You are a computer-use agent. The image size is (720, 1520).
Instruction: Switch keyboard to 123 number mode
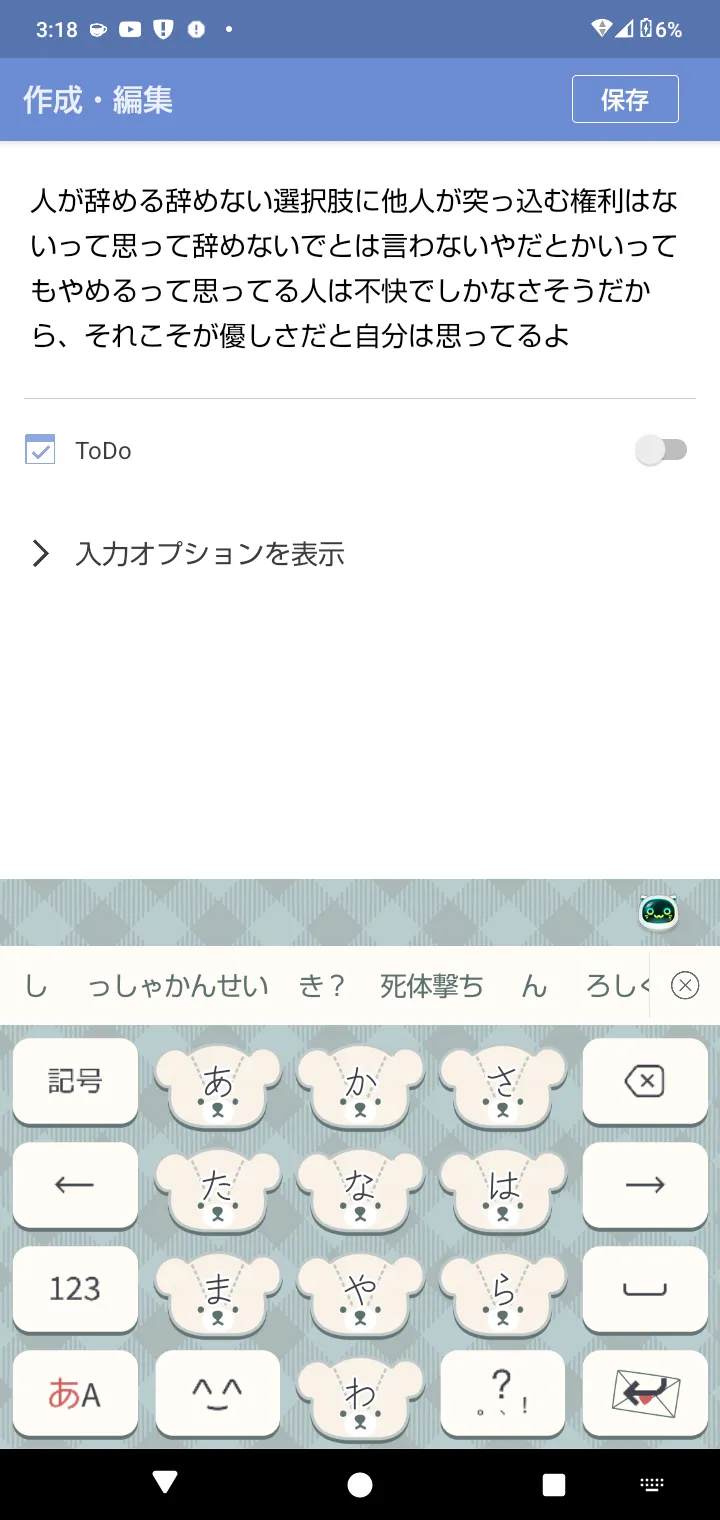(75, 1290)
